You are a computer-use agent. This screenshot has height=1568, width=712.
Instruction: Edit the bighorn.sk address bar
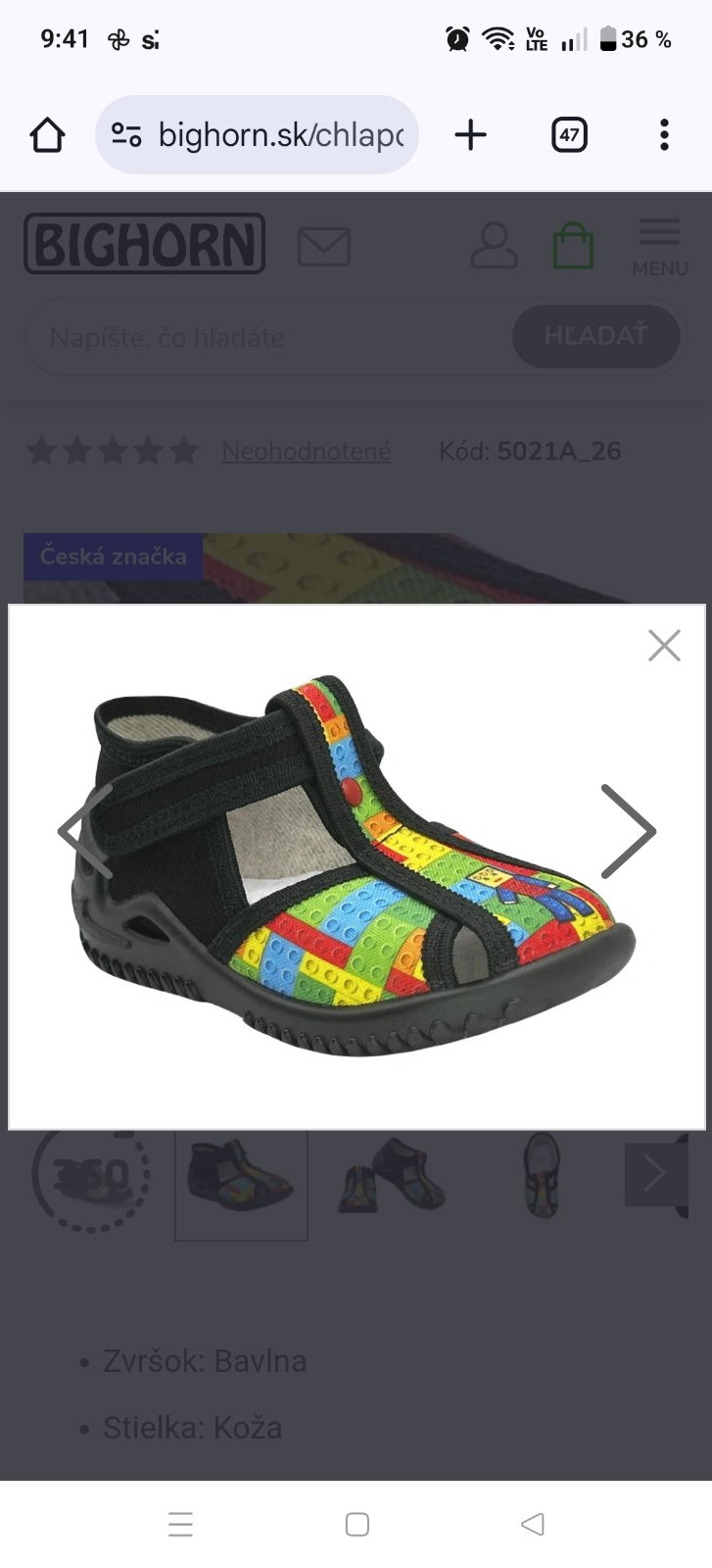coord(279,135)
